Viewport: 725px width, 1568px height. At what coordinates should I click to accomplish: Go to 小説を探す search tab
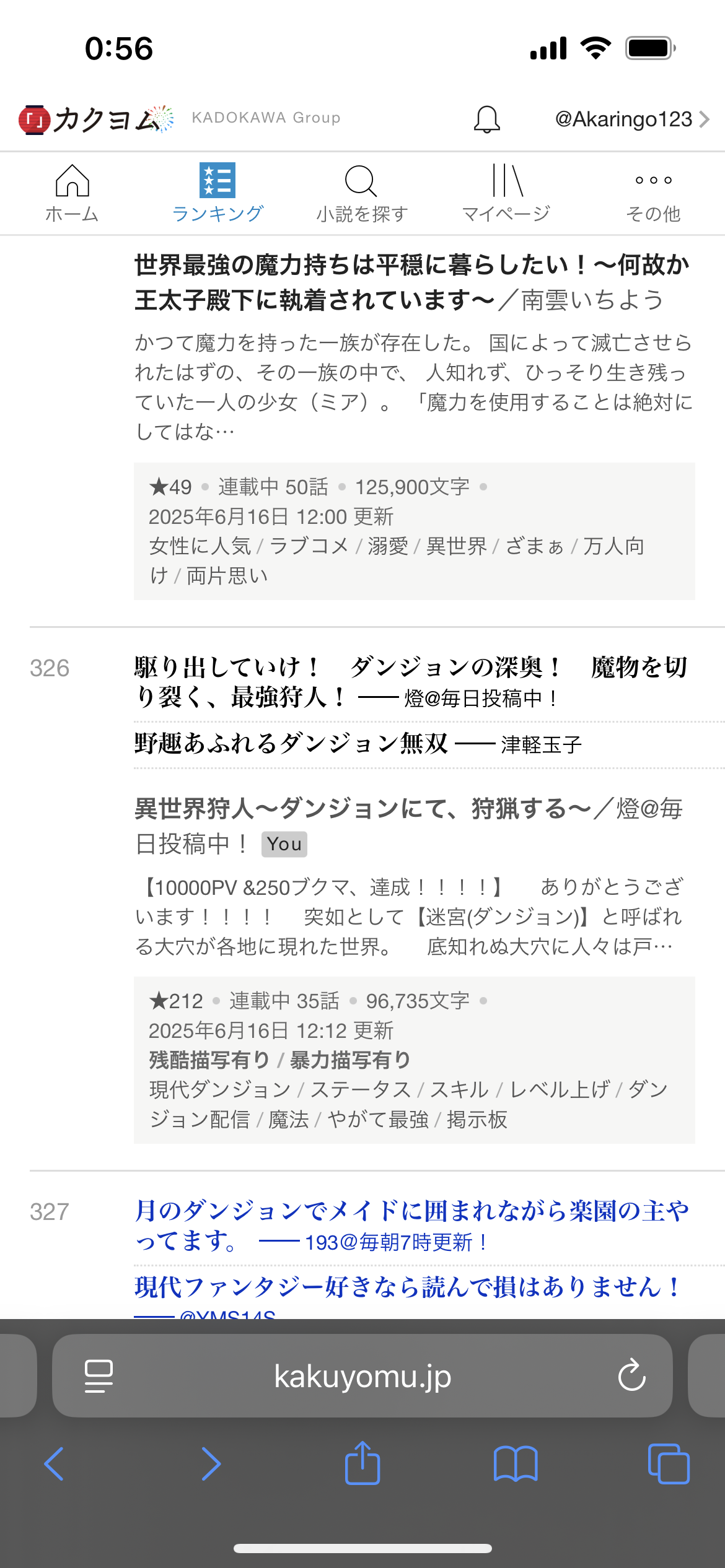tap(362, 193)
